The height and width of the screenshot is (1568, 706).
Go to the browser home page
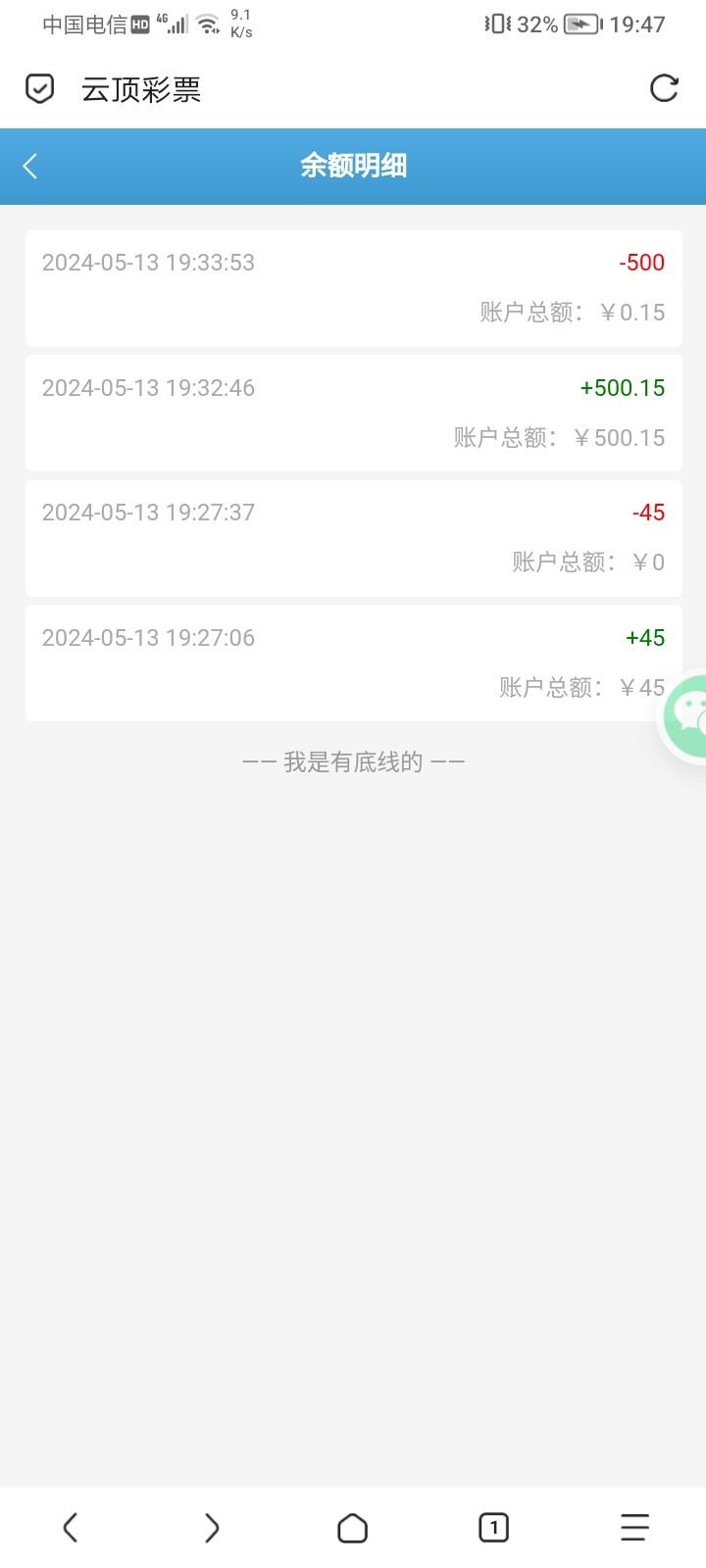point(352,1528)
